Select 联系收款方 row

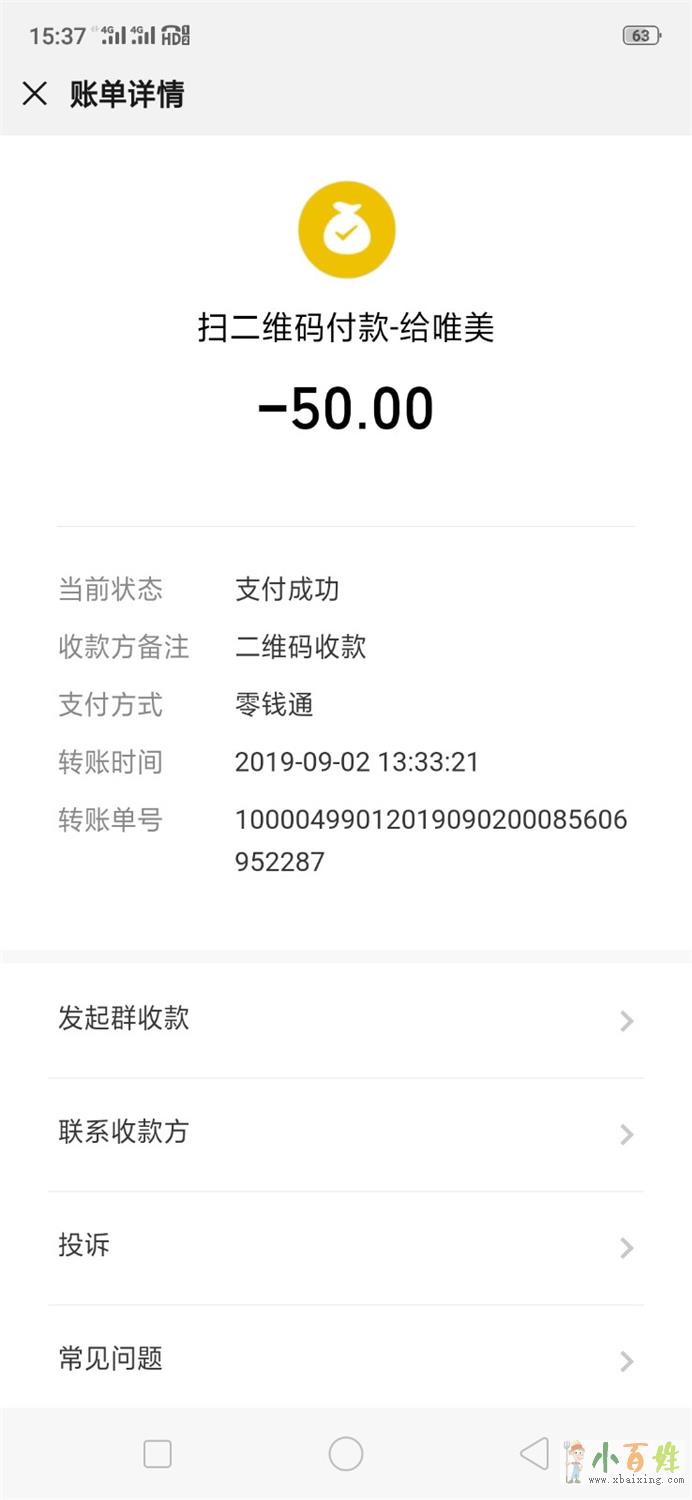[x=345, y=1133]
